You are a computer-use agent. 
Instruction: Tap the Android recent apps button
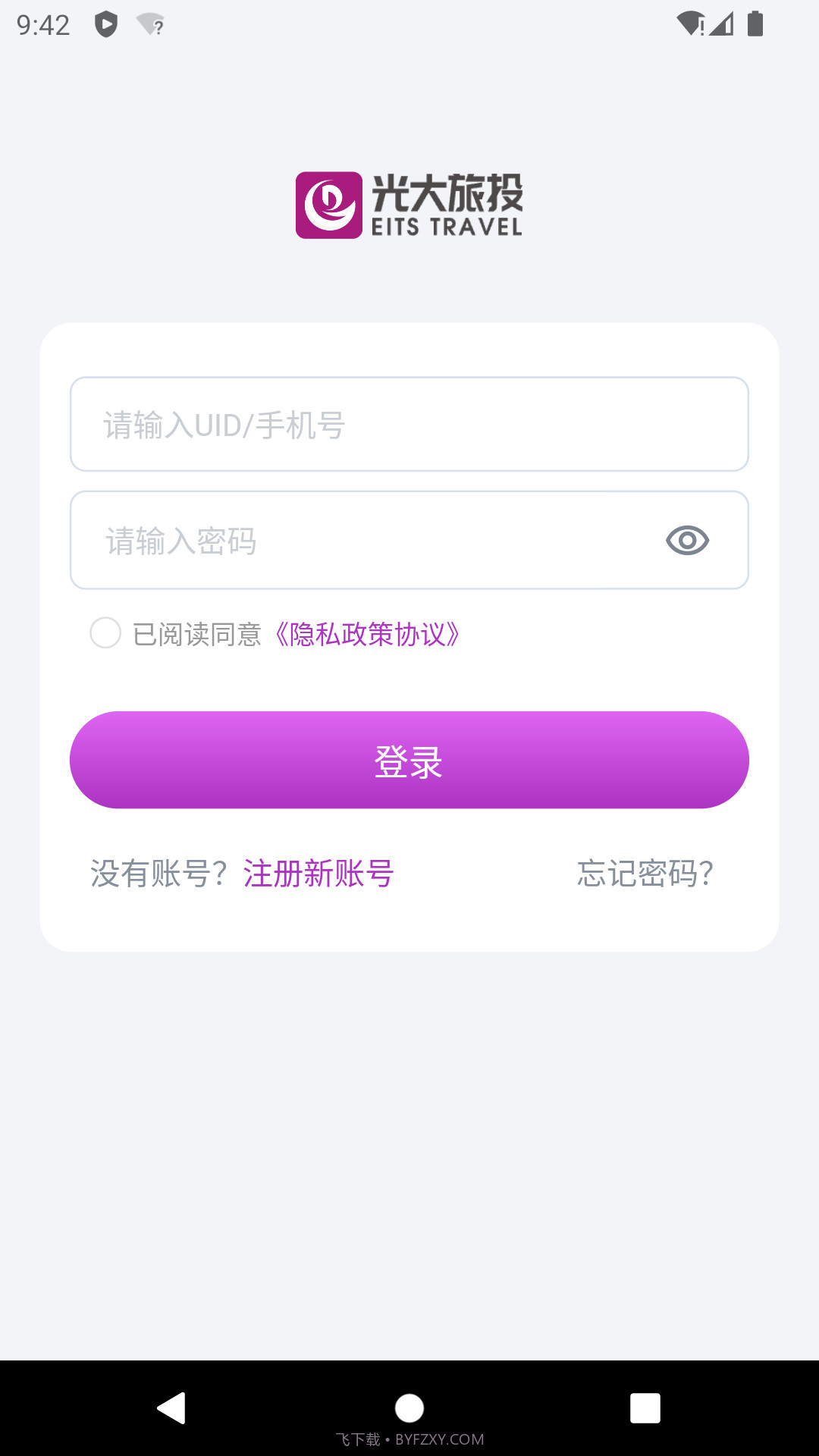point(645,1409)
